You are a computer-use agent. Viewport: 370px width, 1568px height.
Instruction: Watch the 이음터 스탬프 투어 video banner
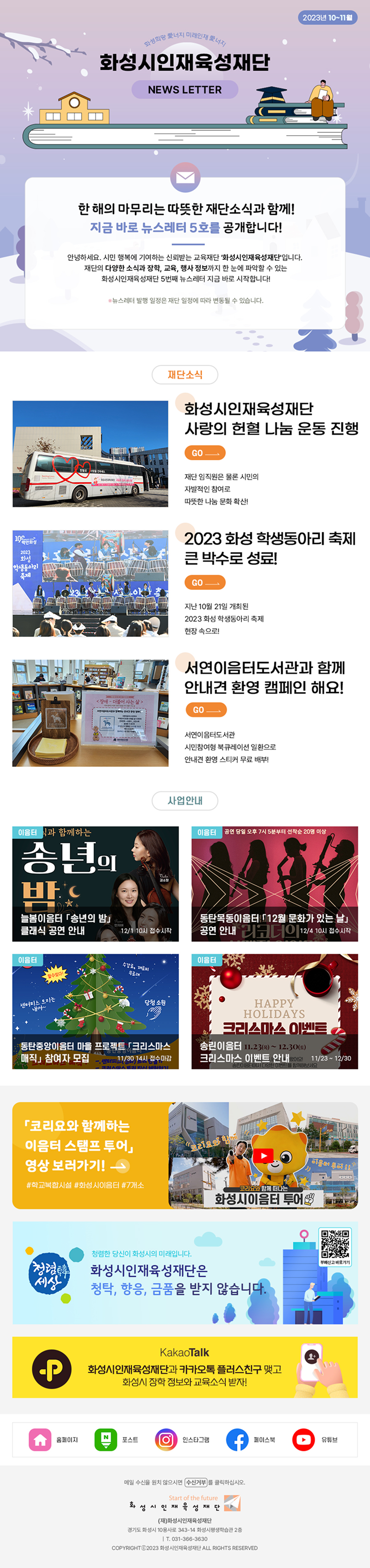click(185, 1156)
